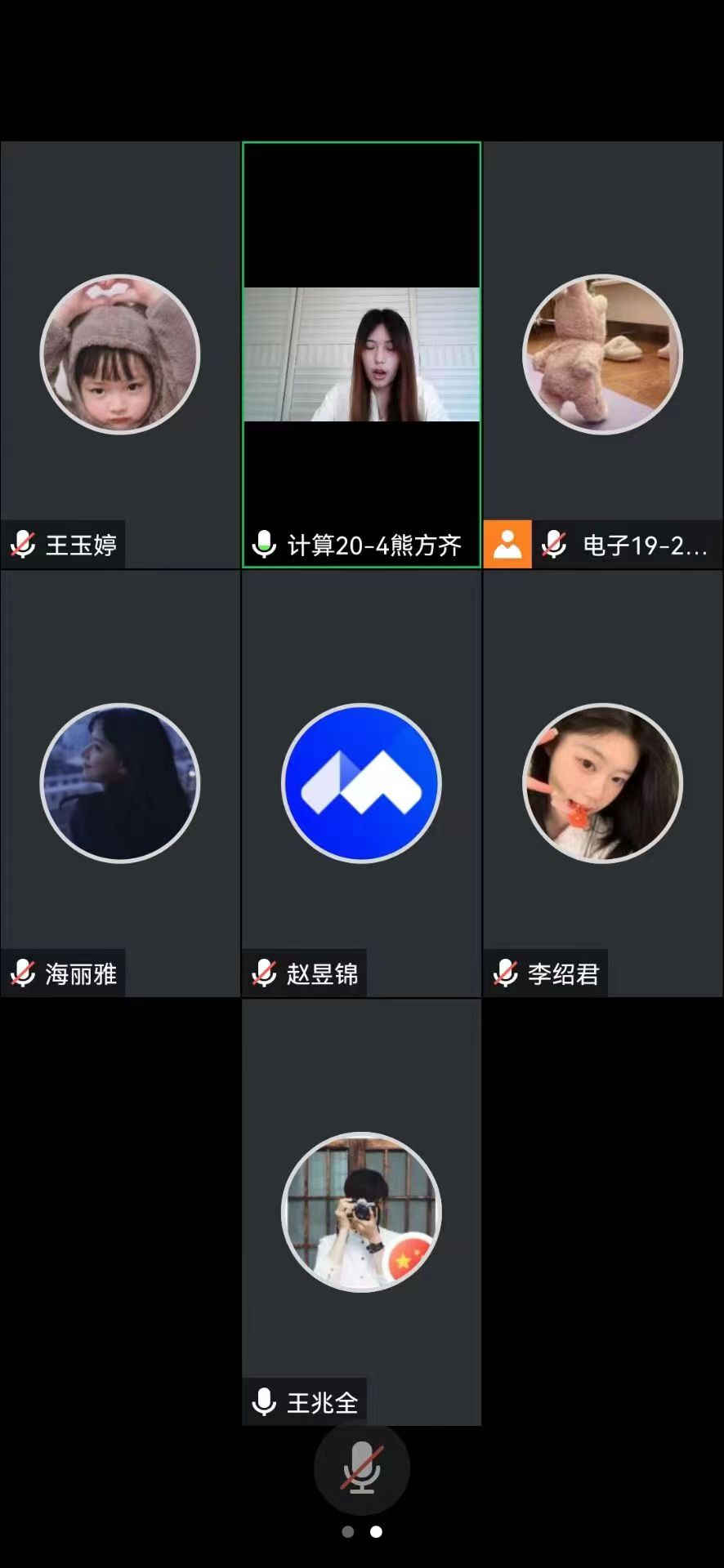Open 王玉婷's participant tile
Viewport: 724px width, 1568px height.
[120, 354]
